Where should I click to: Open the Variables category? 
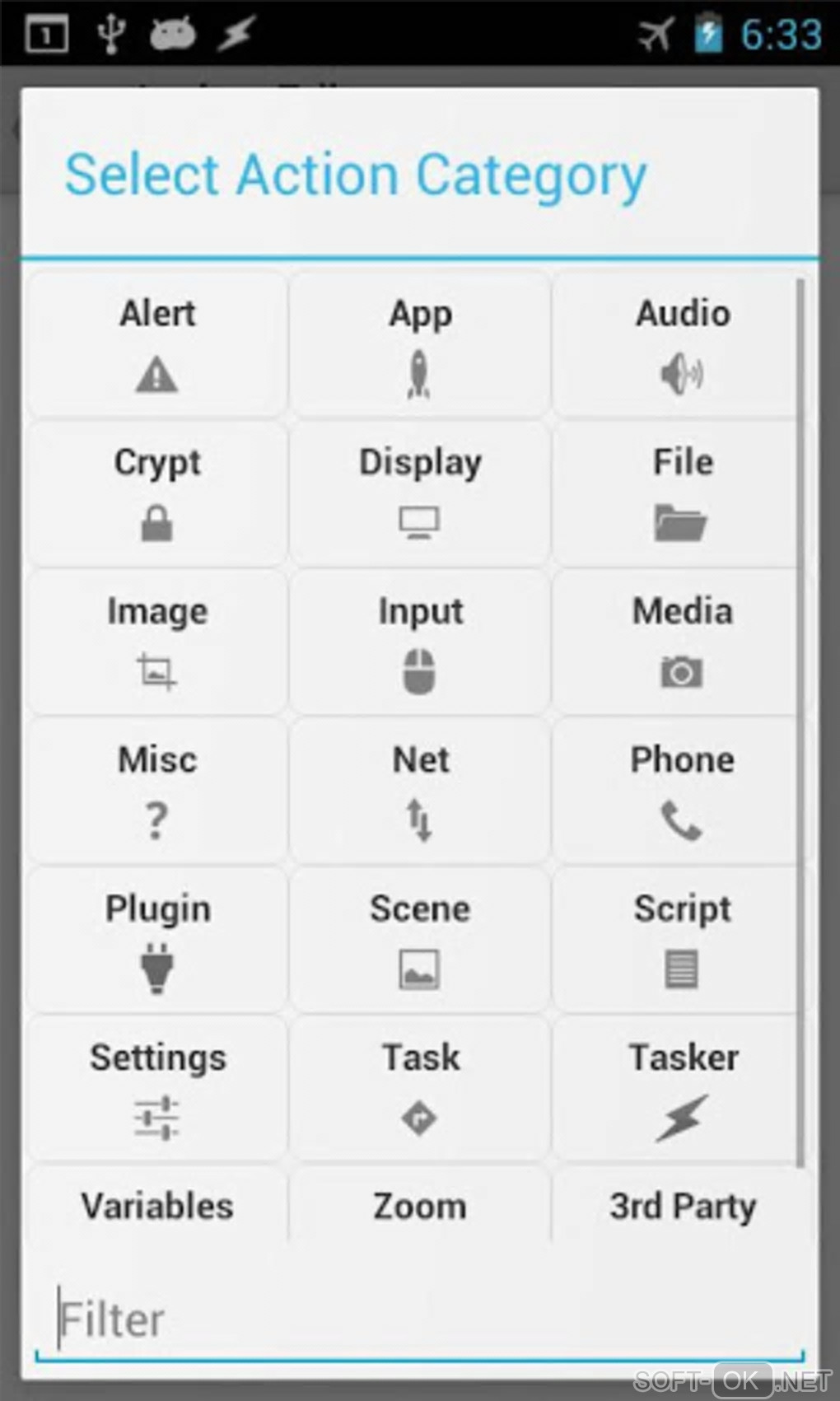[x=157, y=1206]
